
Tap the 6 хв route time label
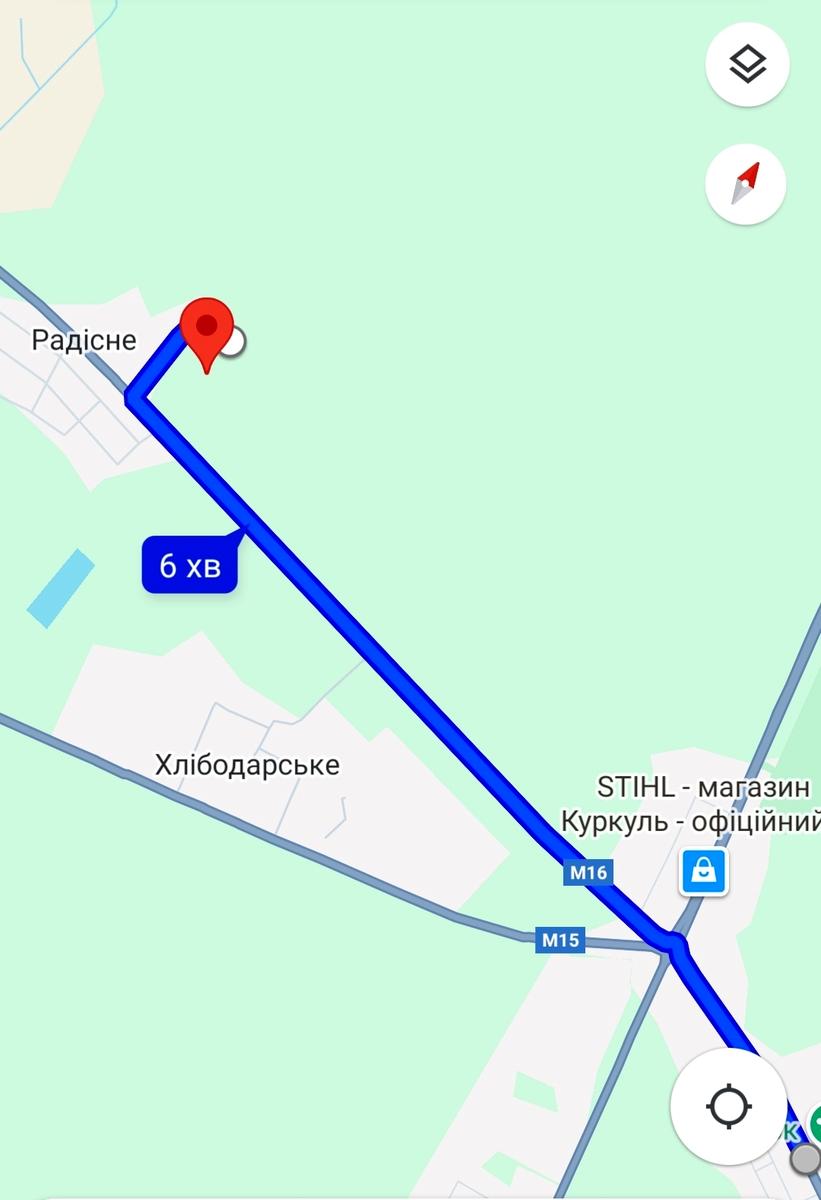pyautogui.click(x=190, y=566)
